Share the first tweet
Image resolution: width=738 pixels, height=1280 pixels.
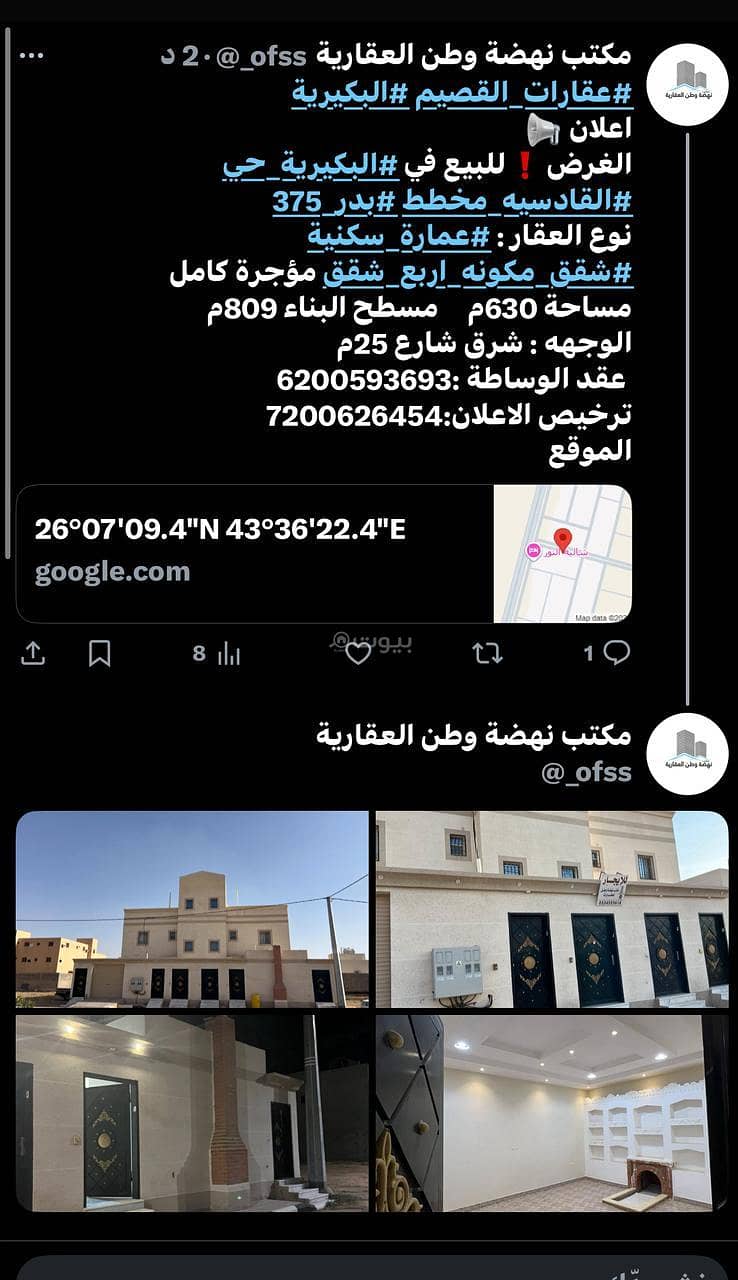33,653
